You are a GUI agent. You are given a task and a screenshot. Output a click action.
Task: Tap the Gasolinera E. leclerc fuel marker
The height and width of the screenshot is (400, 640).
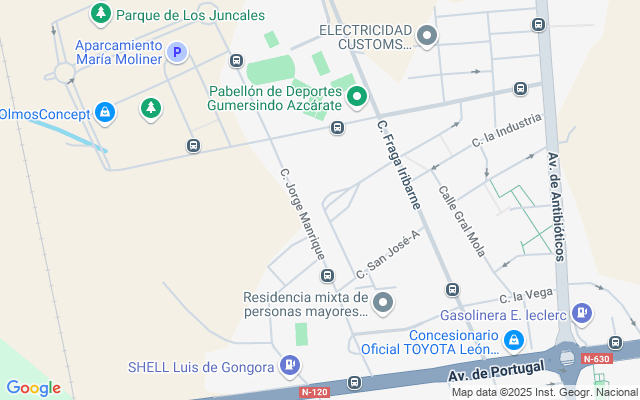point(582,315)
